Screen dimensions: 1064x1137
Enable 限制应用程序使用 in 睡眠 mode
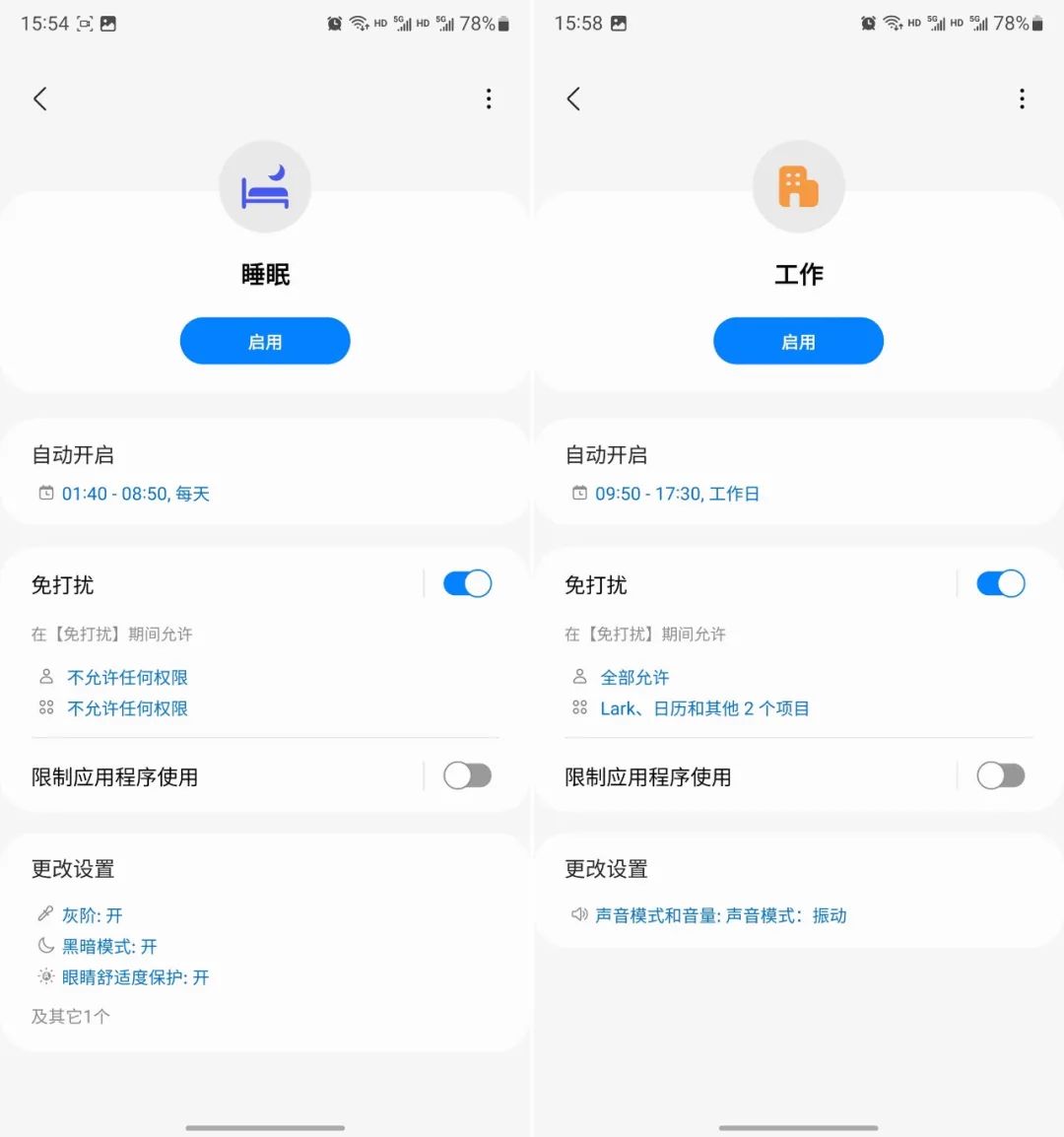(x=467, y=775)
